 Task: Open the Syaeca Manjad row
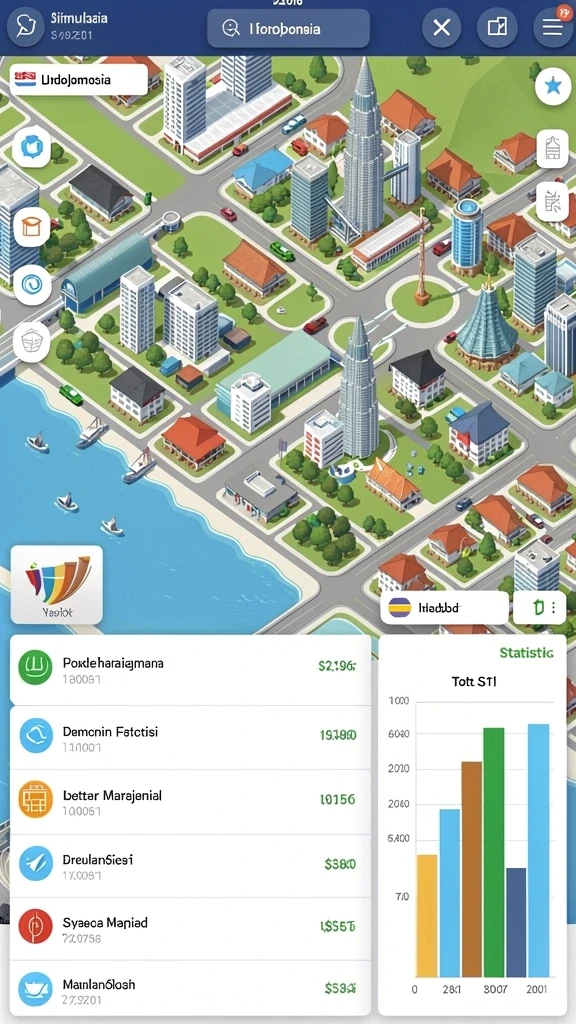point(191,928)
